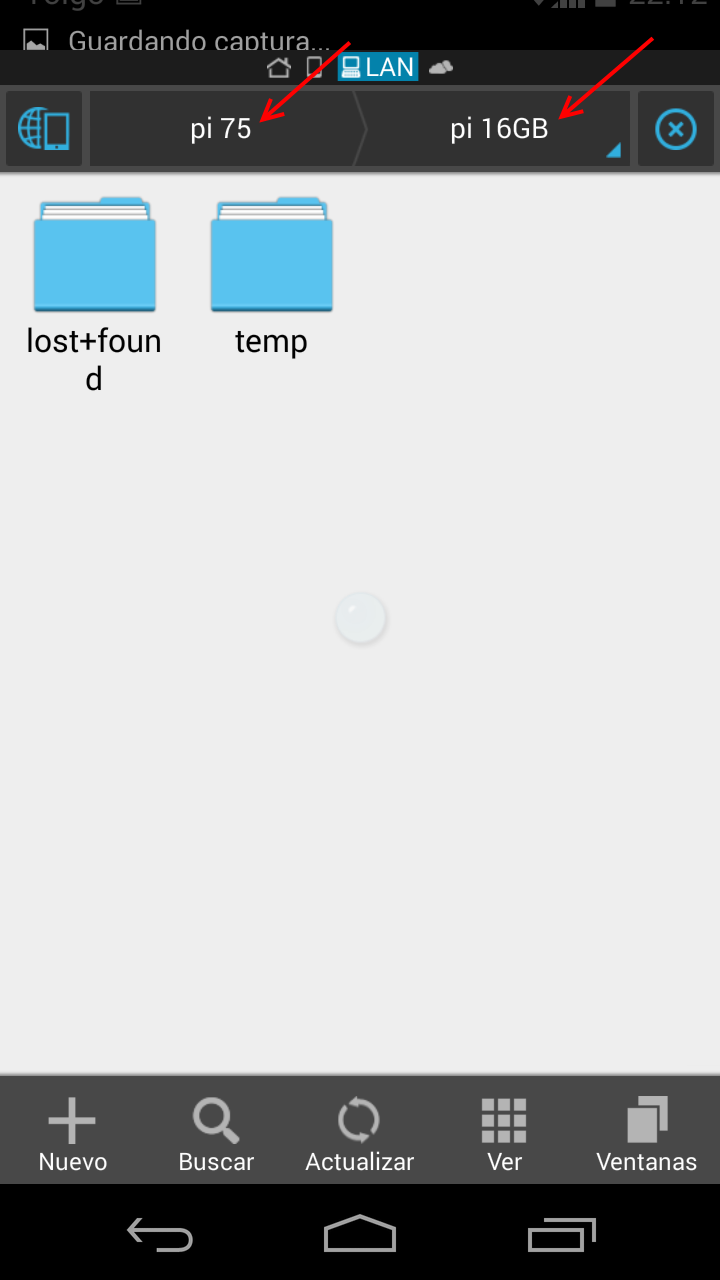This screenshot has height=1280, width=720.
Task: Refresh the folder with Actualizar
Action: point(359,1134)
